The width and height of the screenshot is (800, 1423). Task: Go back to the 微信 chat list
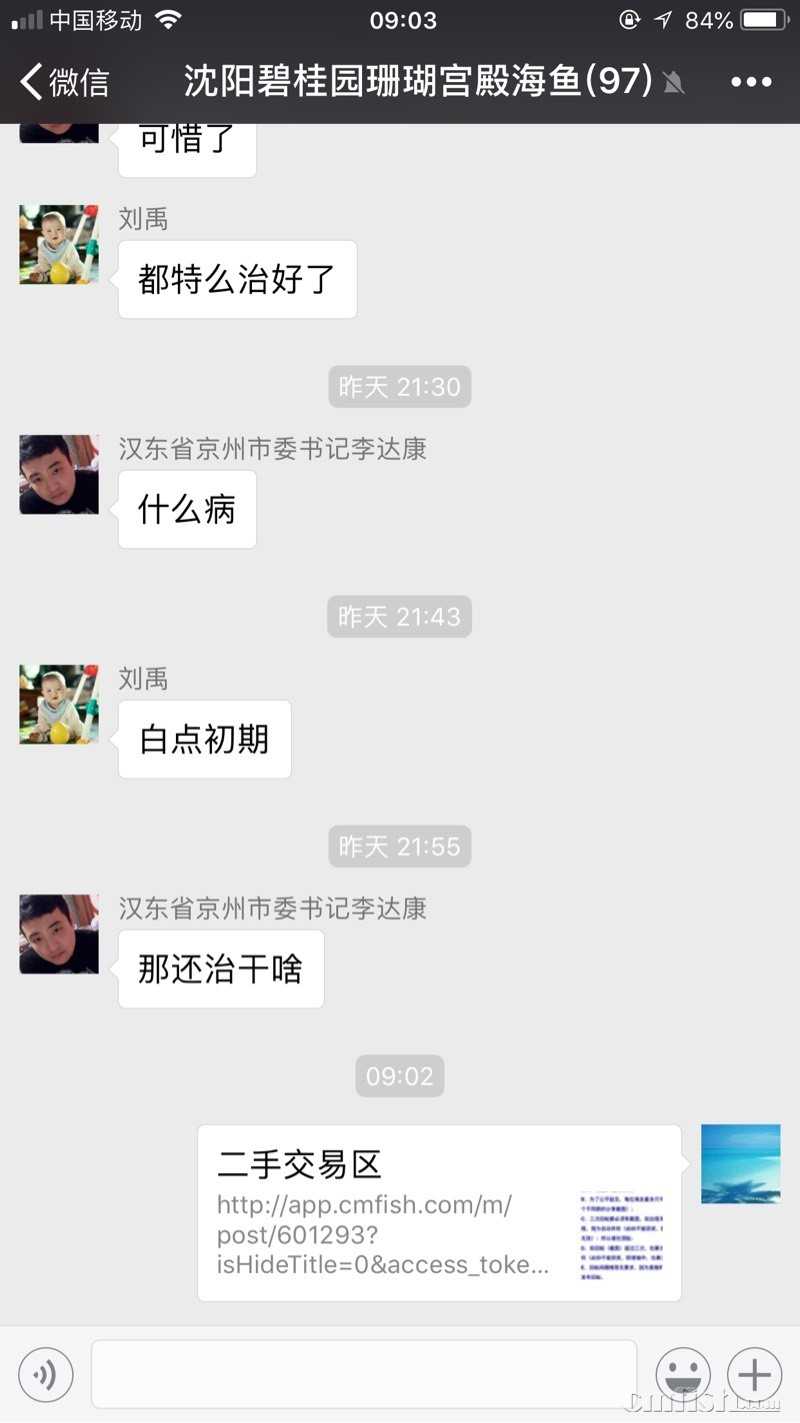[64, 81]
